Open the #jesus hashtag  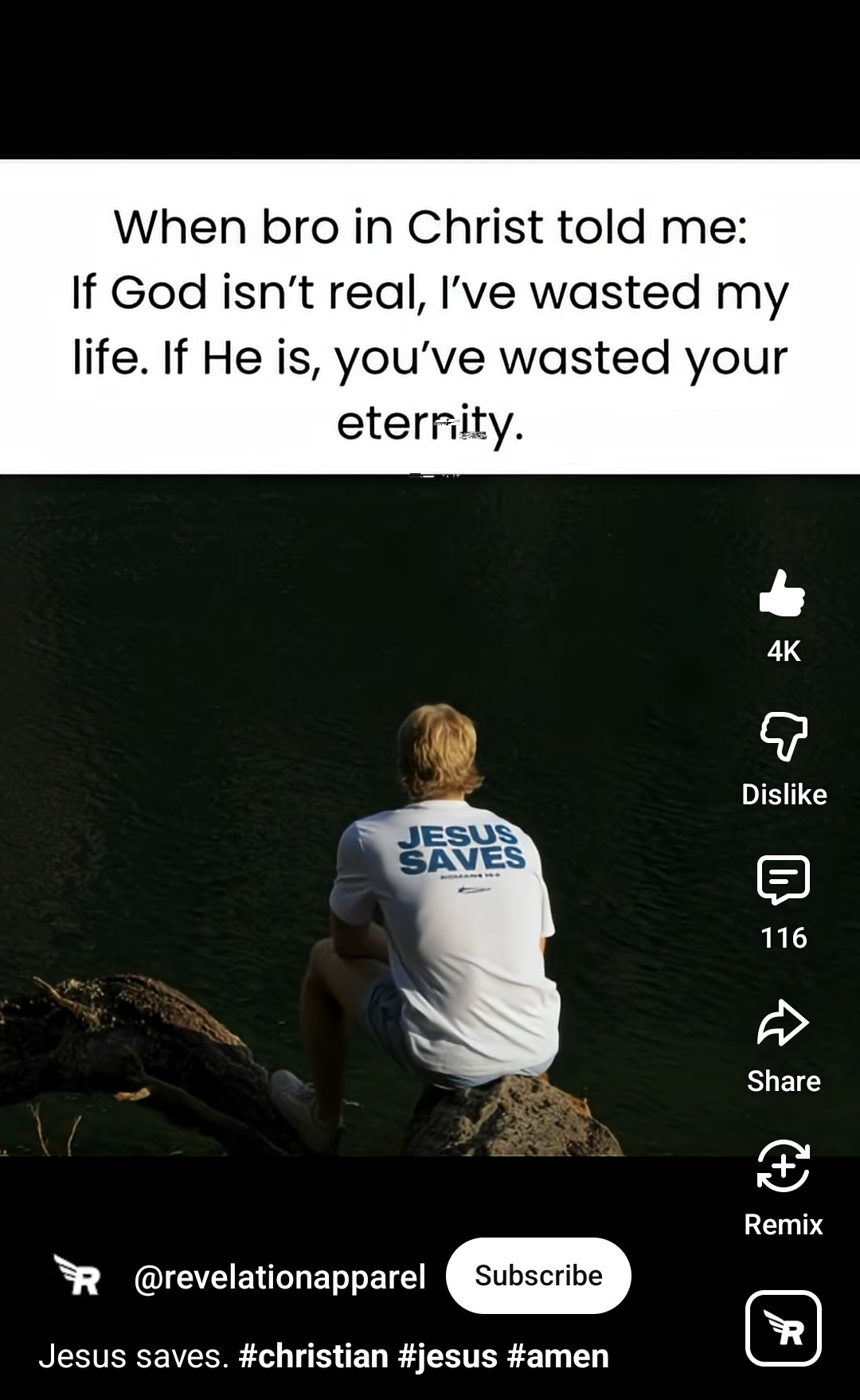(448, 1356)
